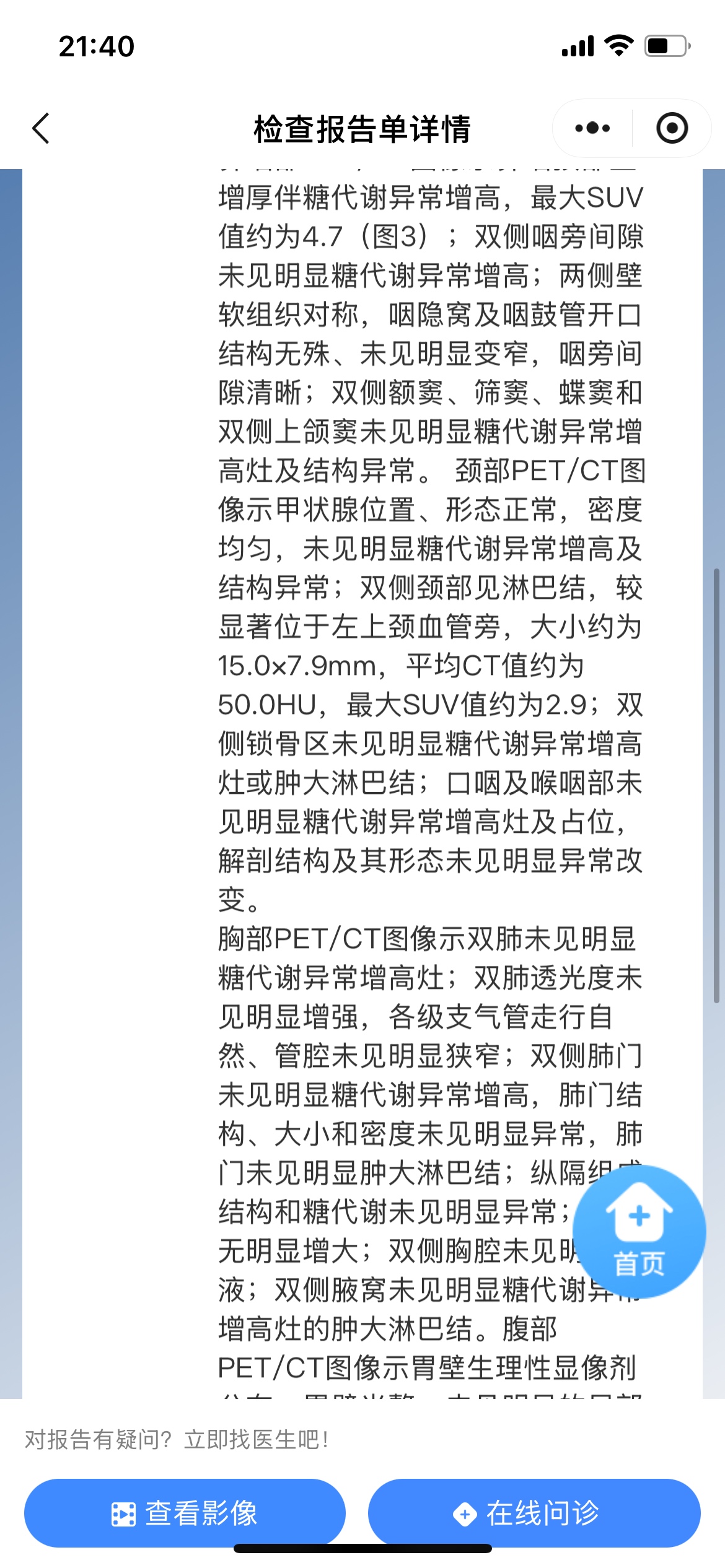Tap the floating 首页 home button
The image size is (725, 1568).
point(639,1232)
